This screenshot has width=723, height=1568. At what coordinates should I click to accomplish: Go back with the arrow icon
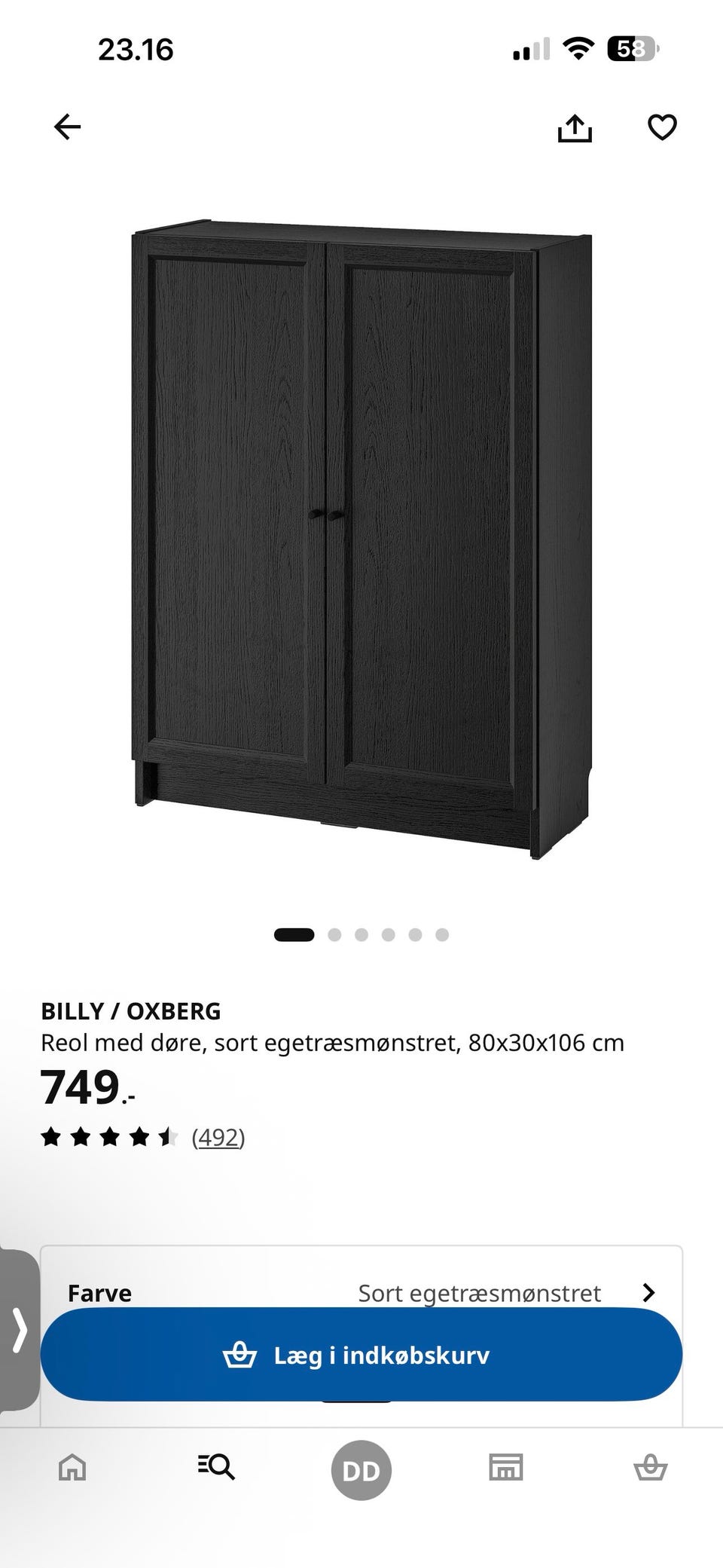click(x=67, y=127)
